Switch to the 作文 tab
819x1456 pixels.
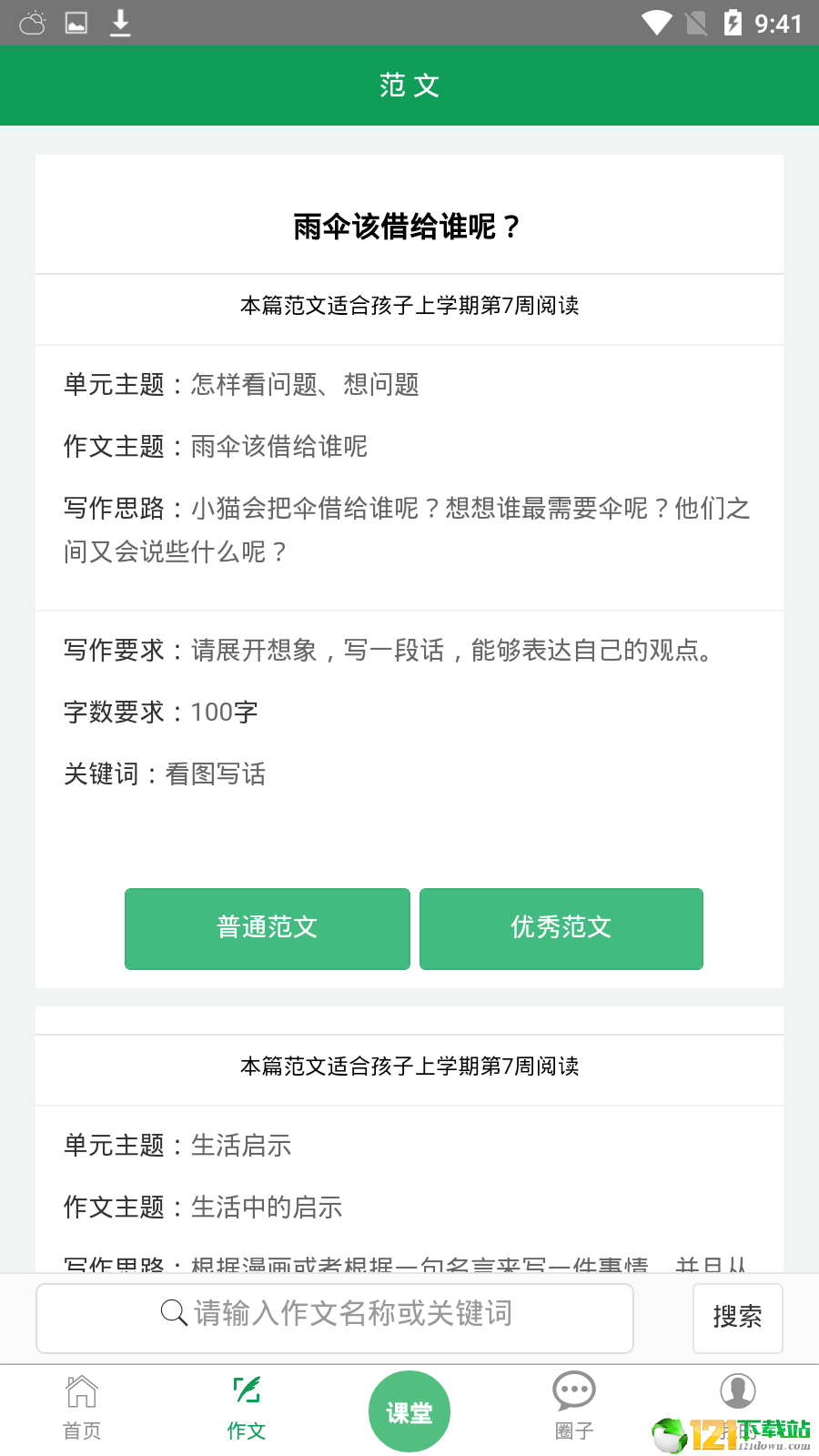[246, 1409]
